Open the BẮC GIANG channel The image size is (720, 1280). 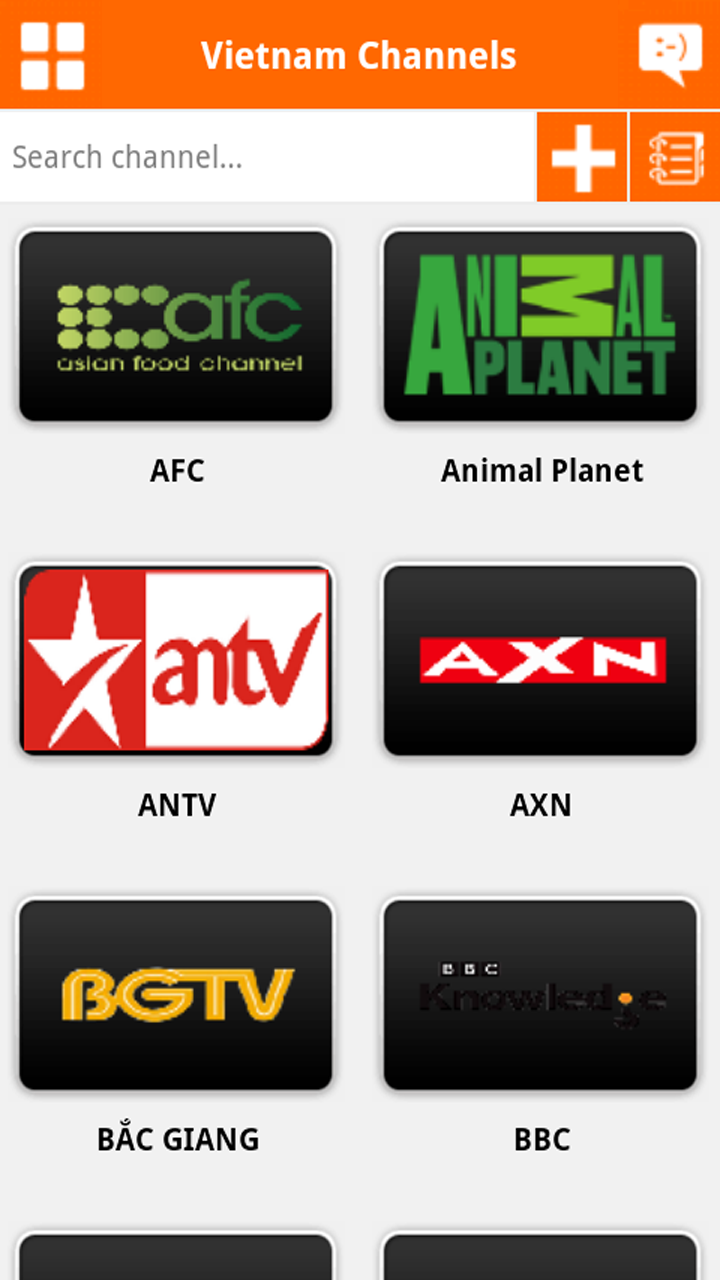(176, 994)
